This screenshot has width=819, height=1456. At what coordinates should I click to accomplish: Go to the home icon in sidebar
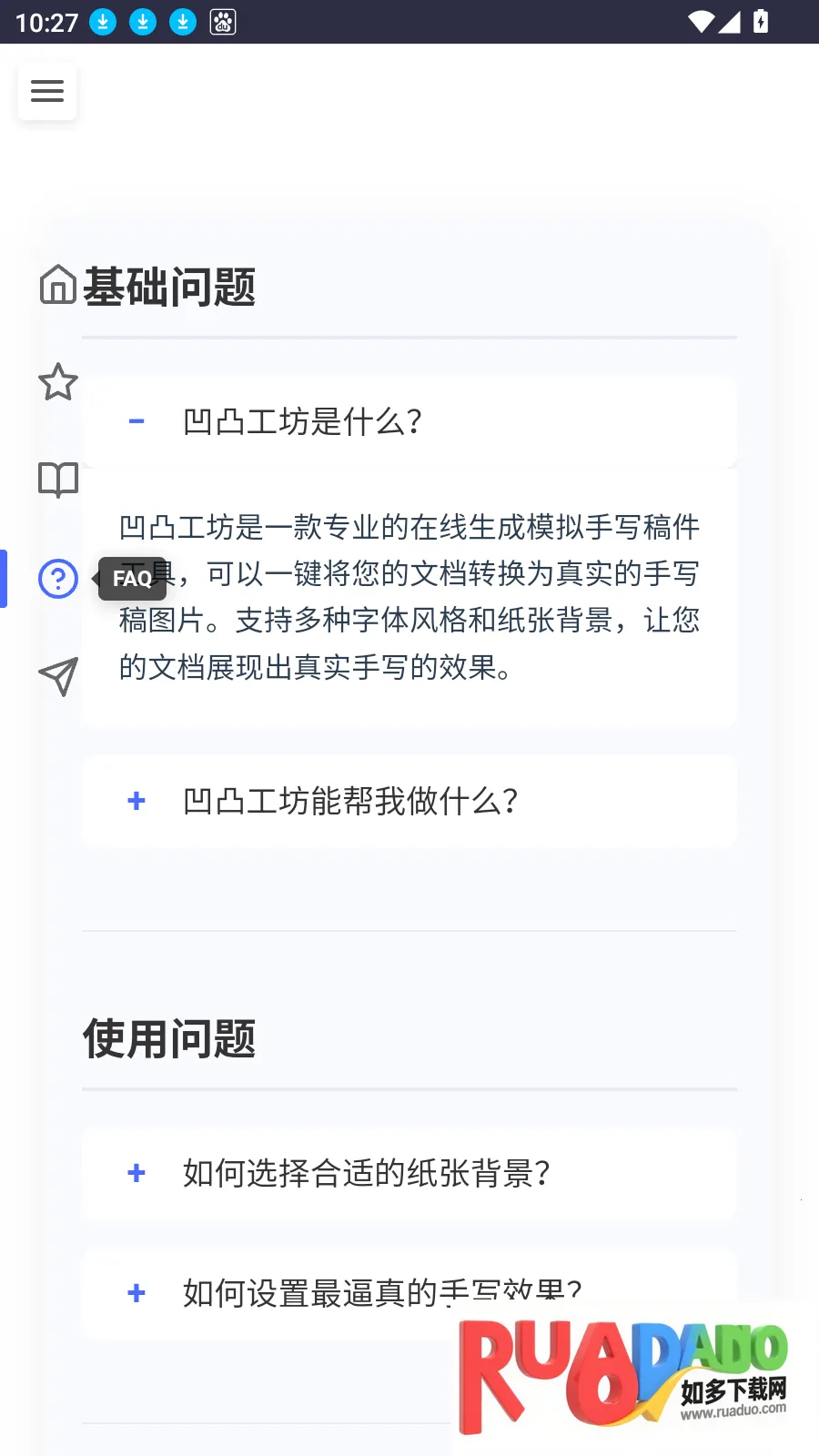(58, 285)
